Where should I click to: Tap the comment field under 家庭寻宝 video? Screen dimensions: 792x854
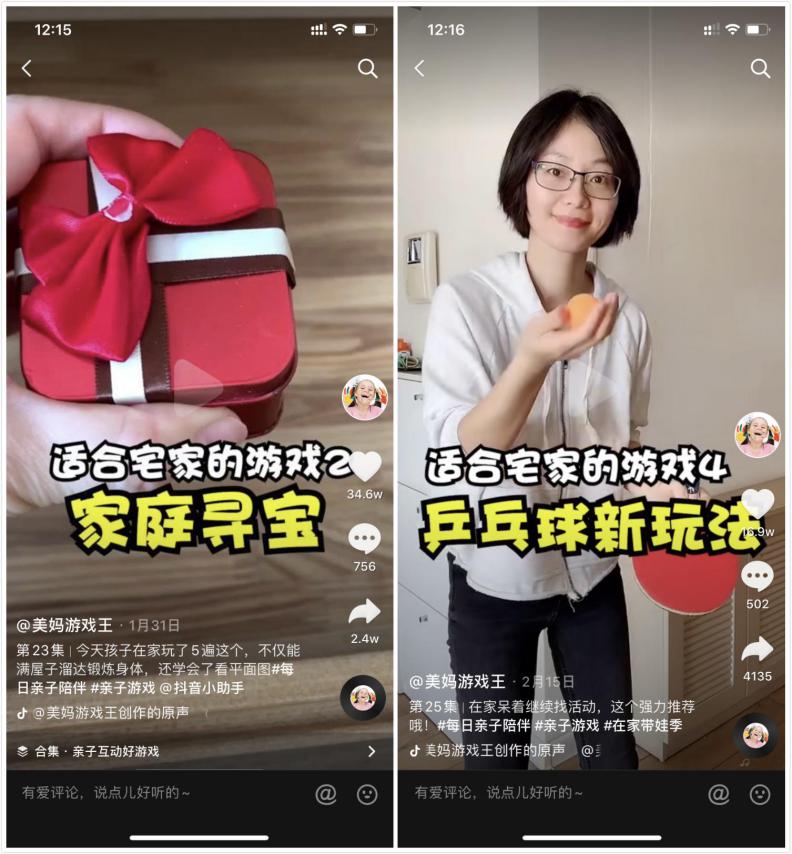pyautogui.click(x=150, y=793)
